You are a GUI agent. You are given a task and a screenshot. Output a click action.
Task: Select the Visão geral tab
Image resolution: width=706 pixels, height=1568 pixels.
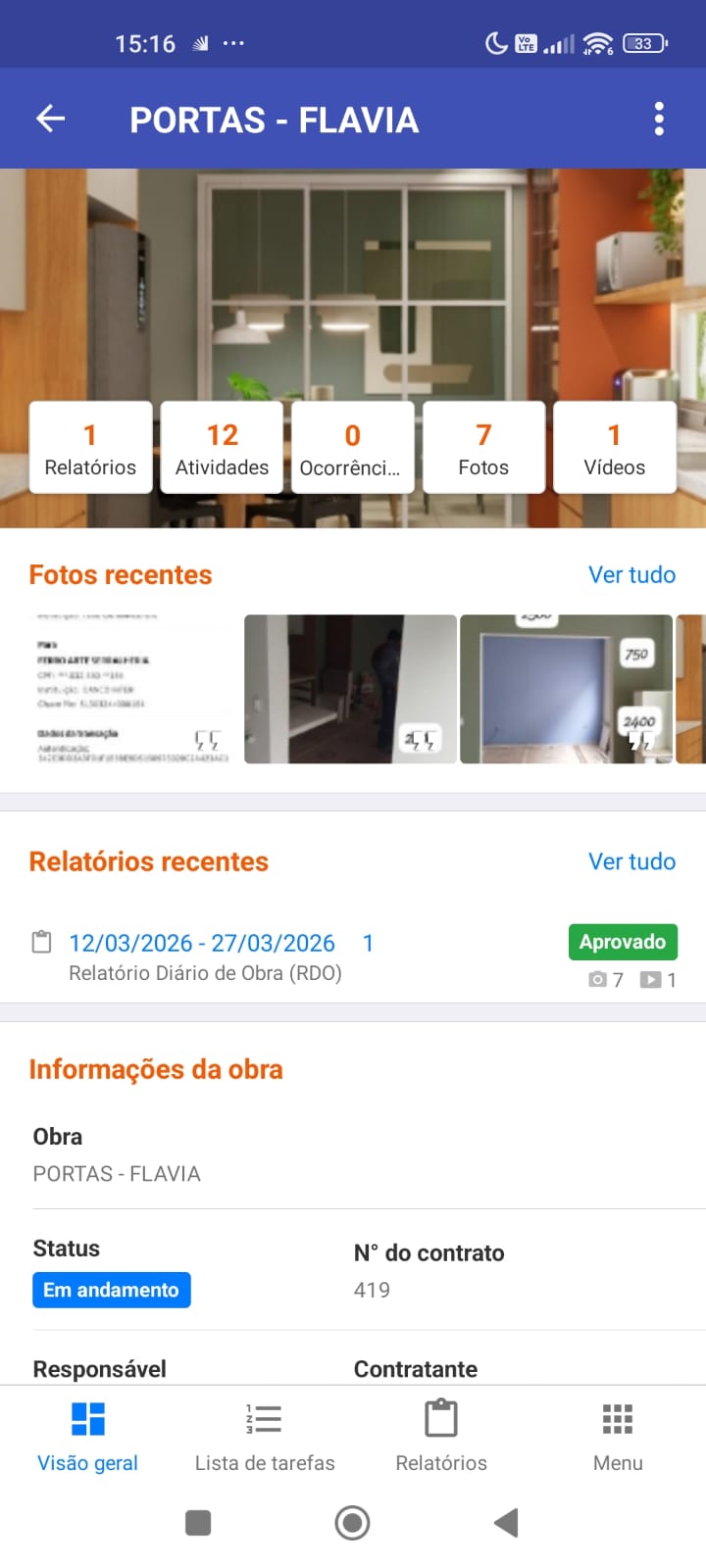[87, 1436]
